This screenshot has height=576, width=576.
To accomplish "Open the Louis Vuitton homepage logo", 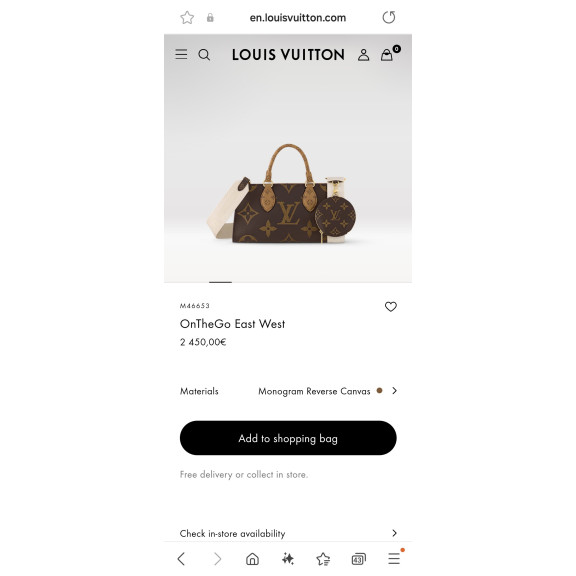I will (288, 55).
